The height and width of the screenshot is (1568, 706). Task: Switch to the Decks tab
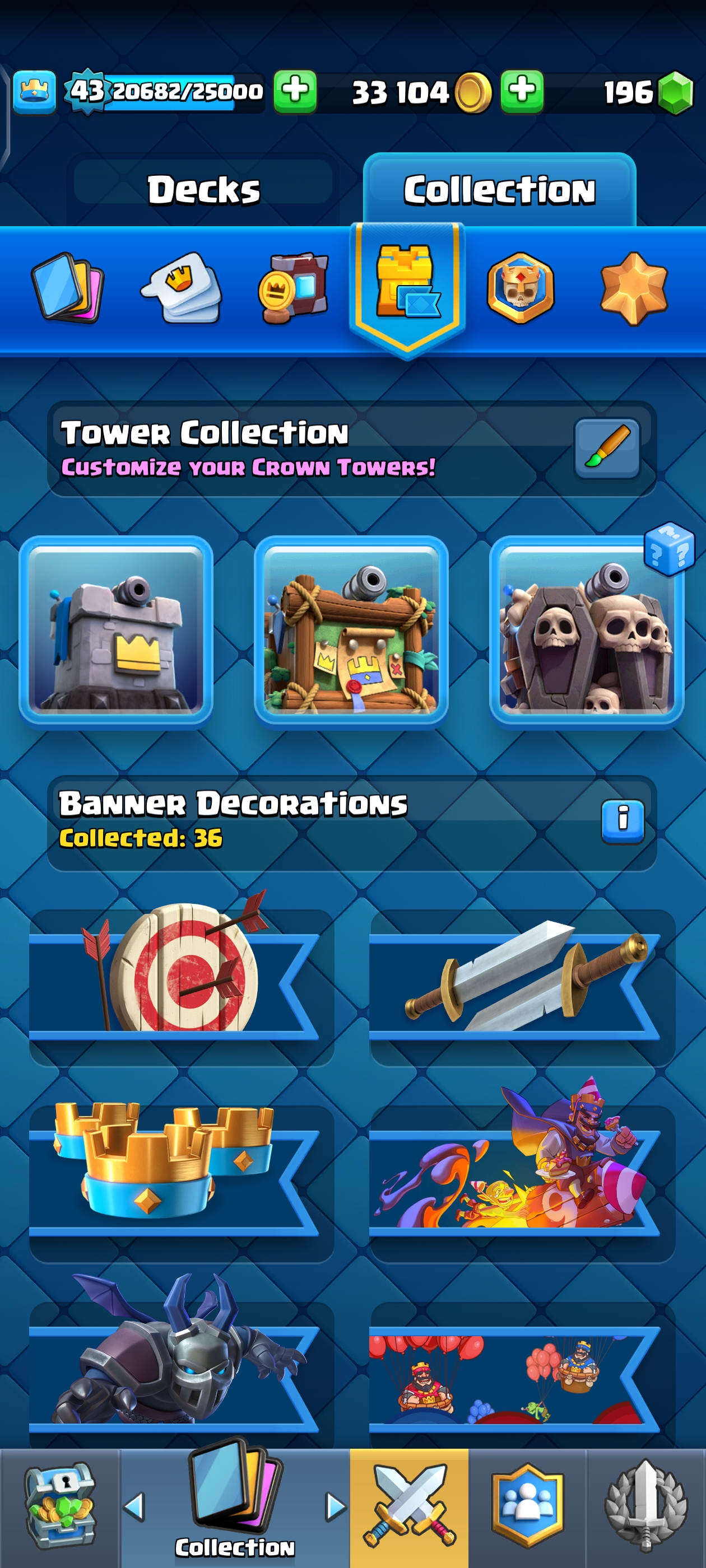pos(203,189)
